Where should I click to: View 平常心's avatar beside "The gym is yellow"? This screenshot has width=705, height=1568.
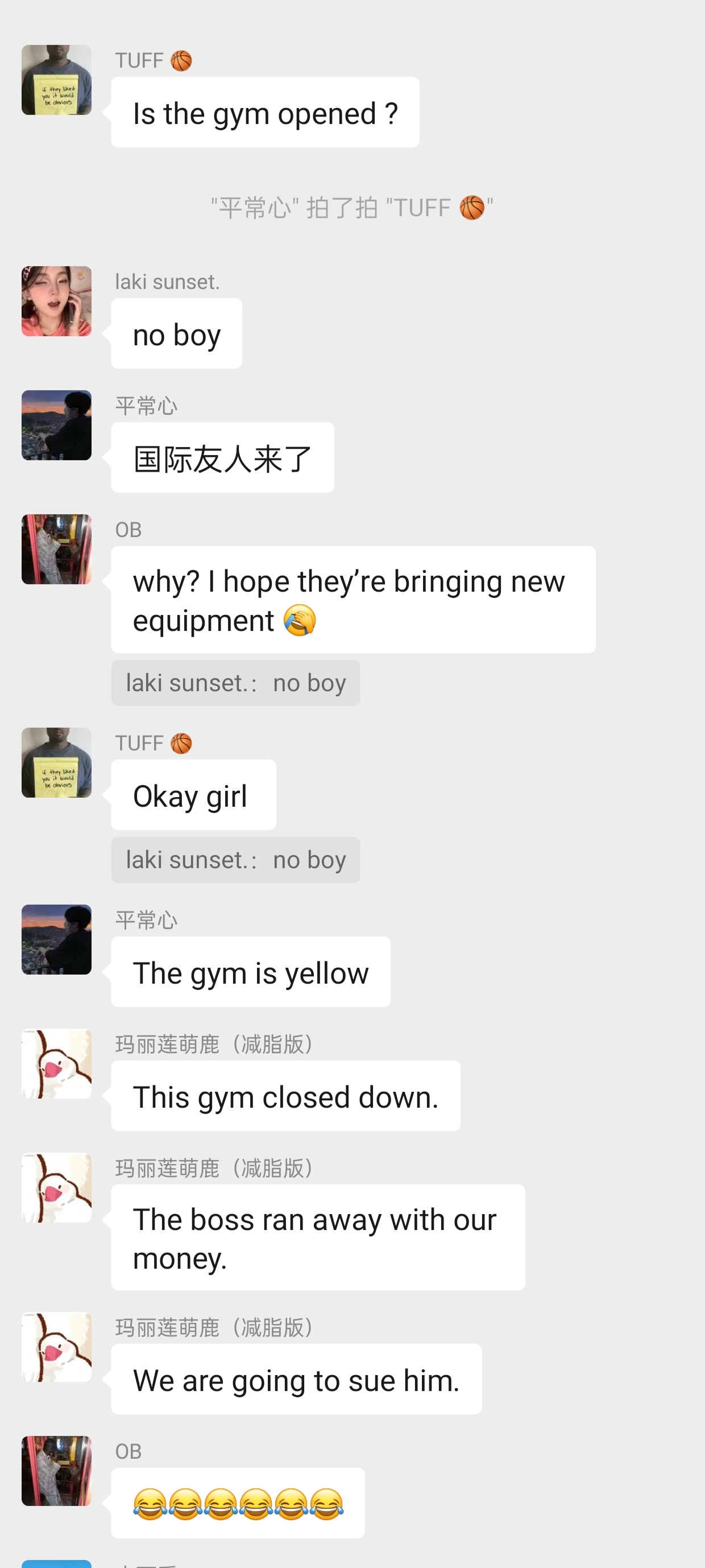click(x=56, y=940)
